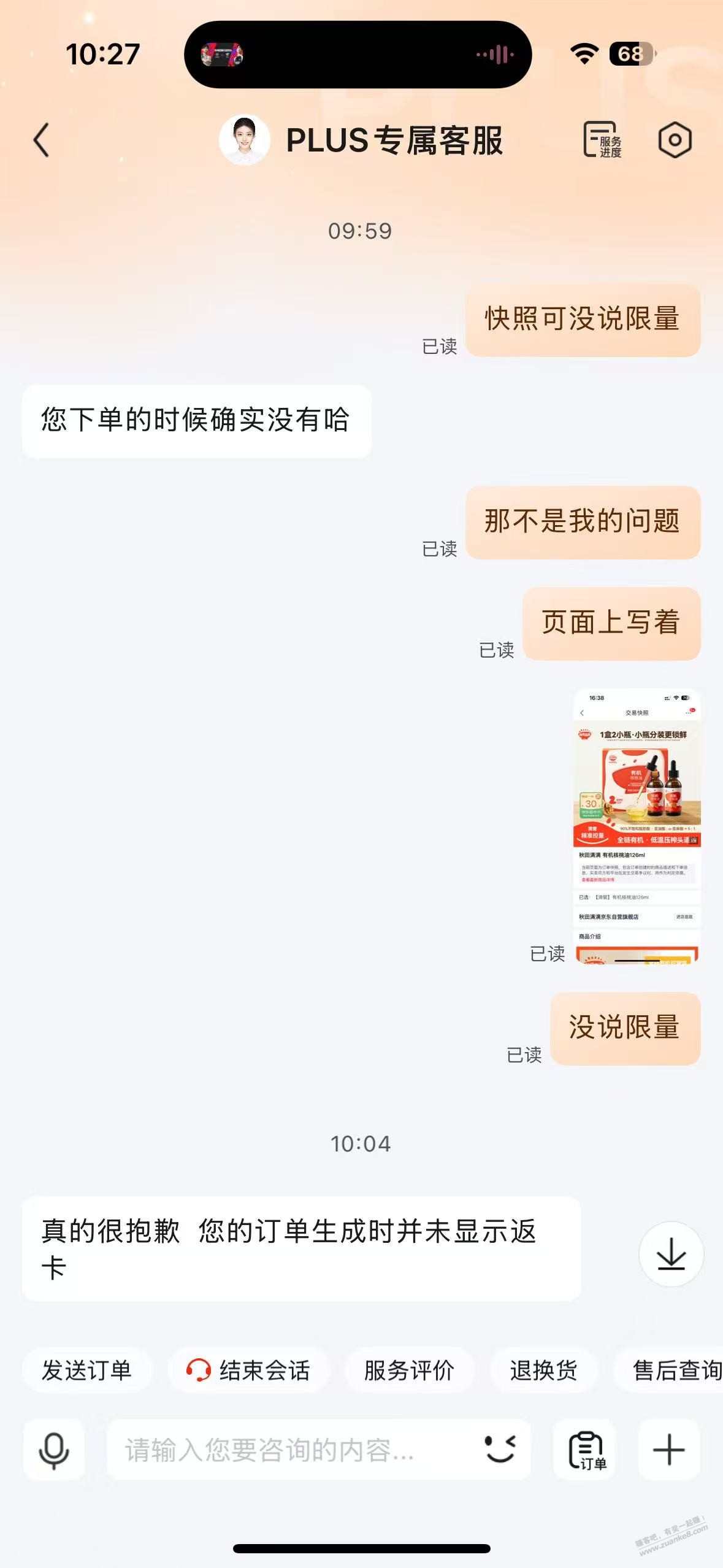Viewport: 723px width, 1568px height.
Task: Choose the 退换货 chip
Action: point(543,1370)
